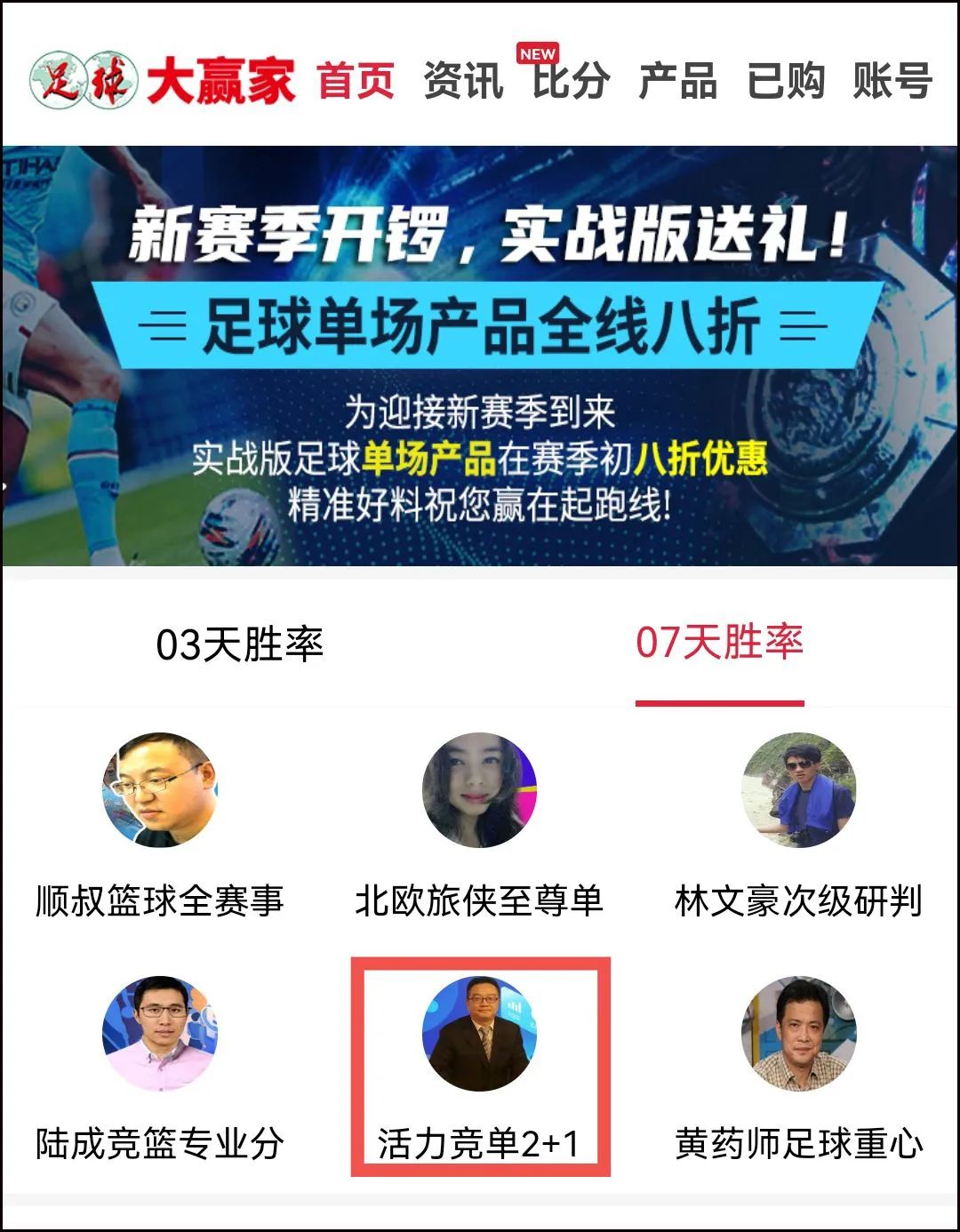This screenshot has height=1232, width=960.
Task: Open the 产品 tab
Action: pyautogui.click(x=678, y=82)
